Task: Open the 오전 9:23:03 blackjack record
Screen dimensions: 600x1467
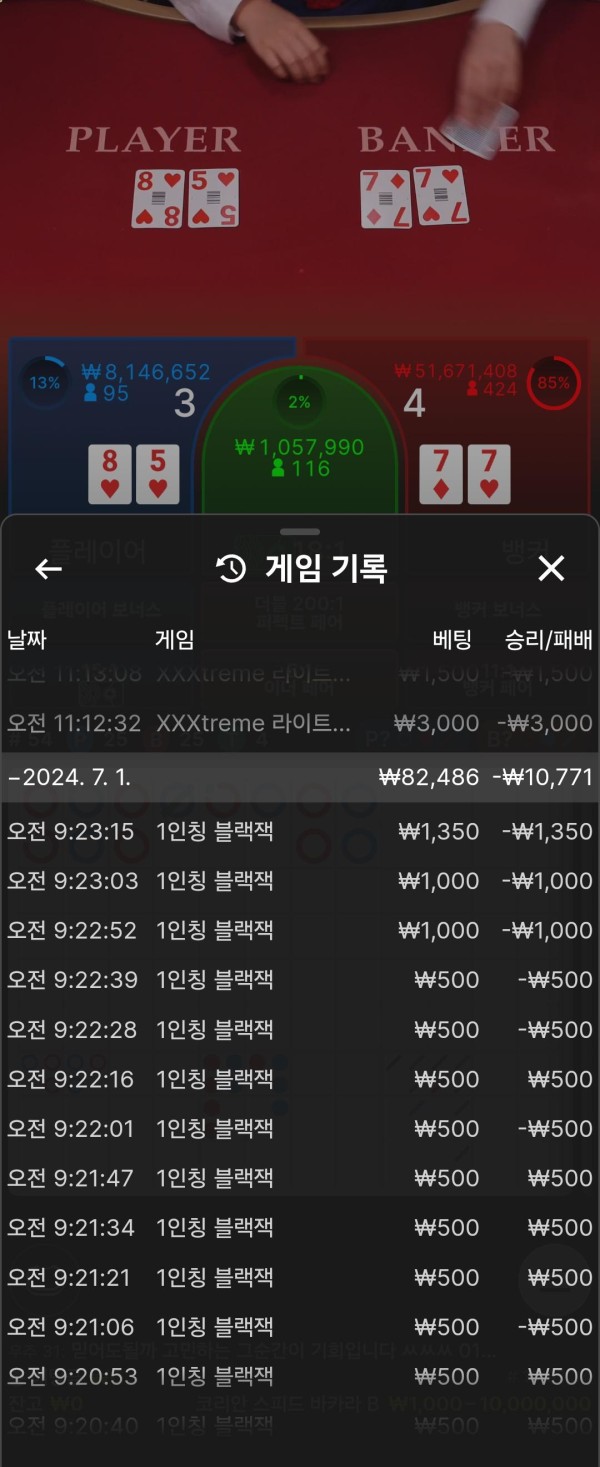Action: click(300, 881)
